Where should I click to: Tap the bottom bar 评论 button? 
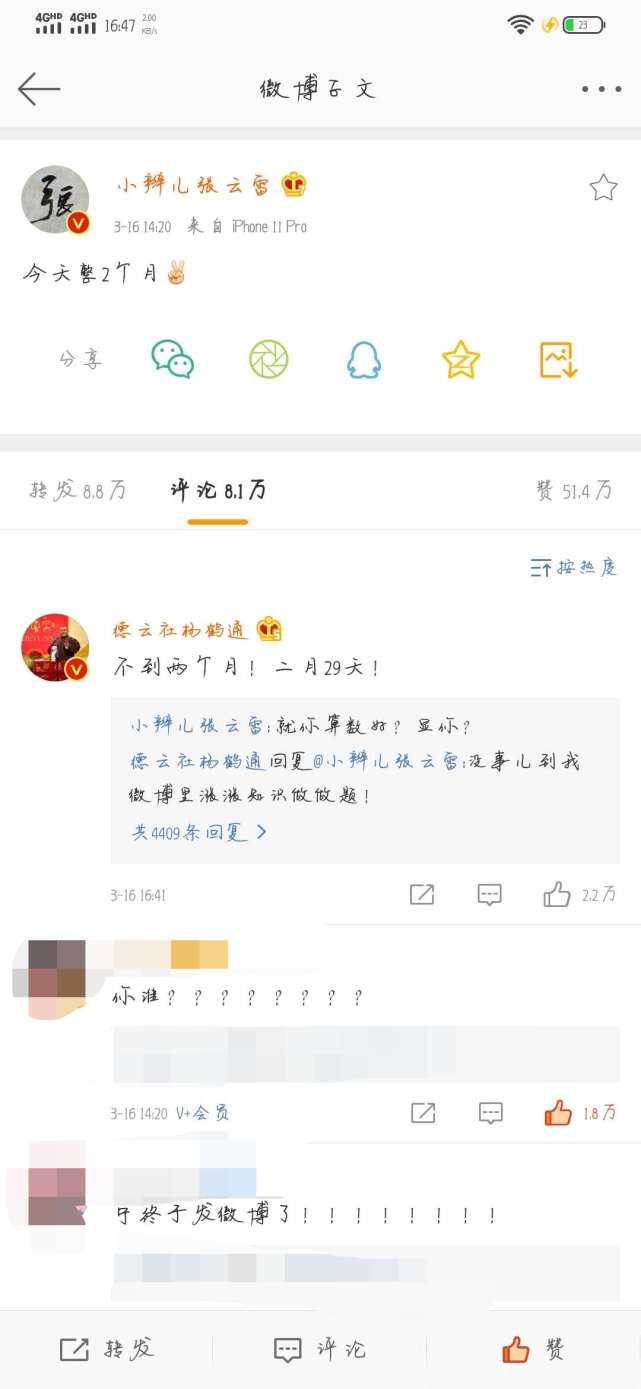319,1349
